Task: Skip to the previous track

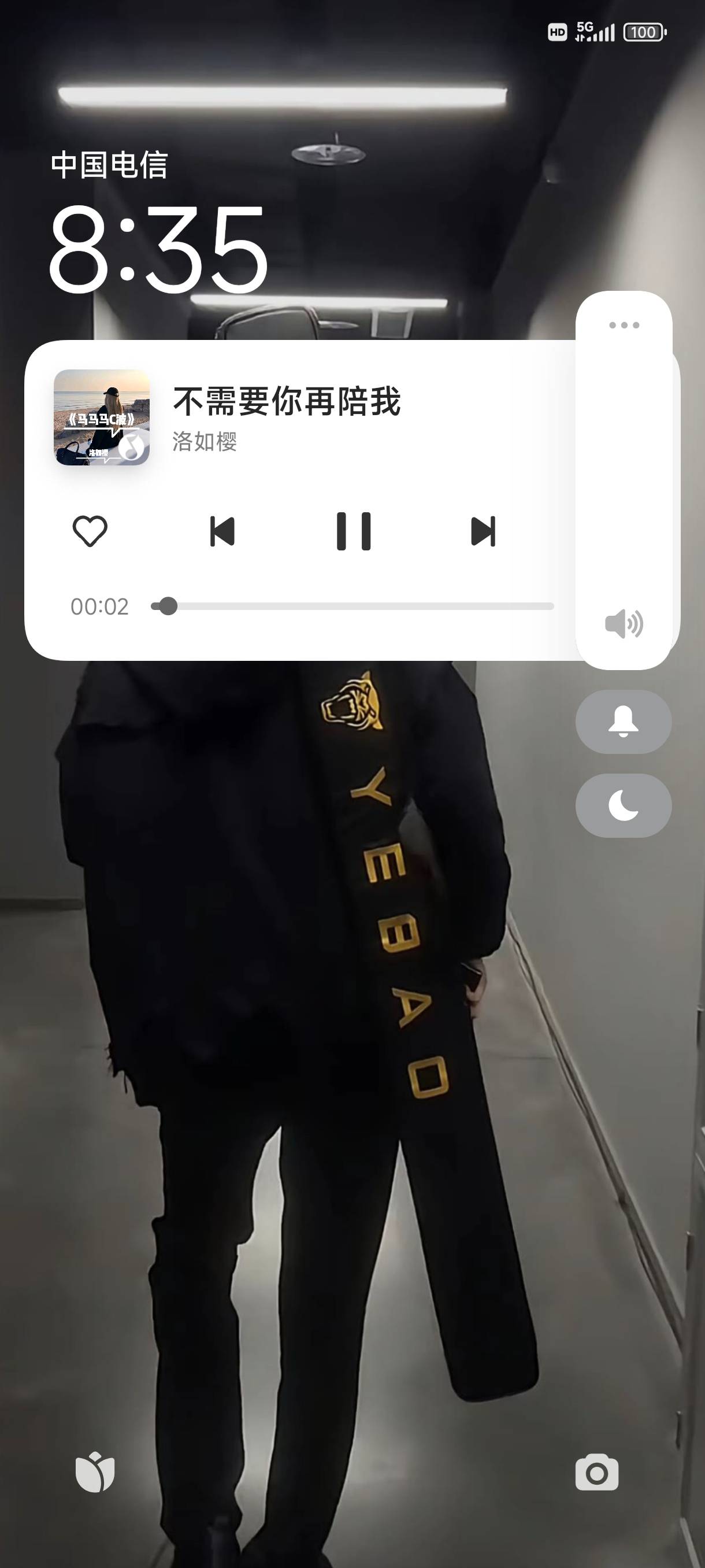Action: click(222, 531)
